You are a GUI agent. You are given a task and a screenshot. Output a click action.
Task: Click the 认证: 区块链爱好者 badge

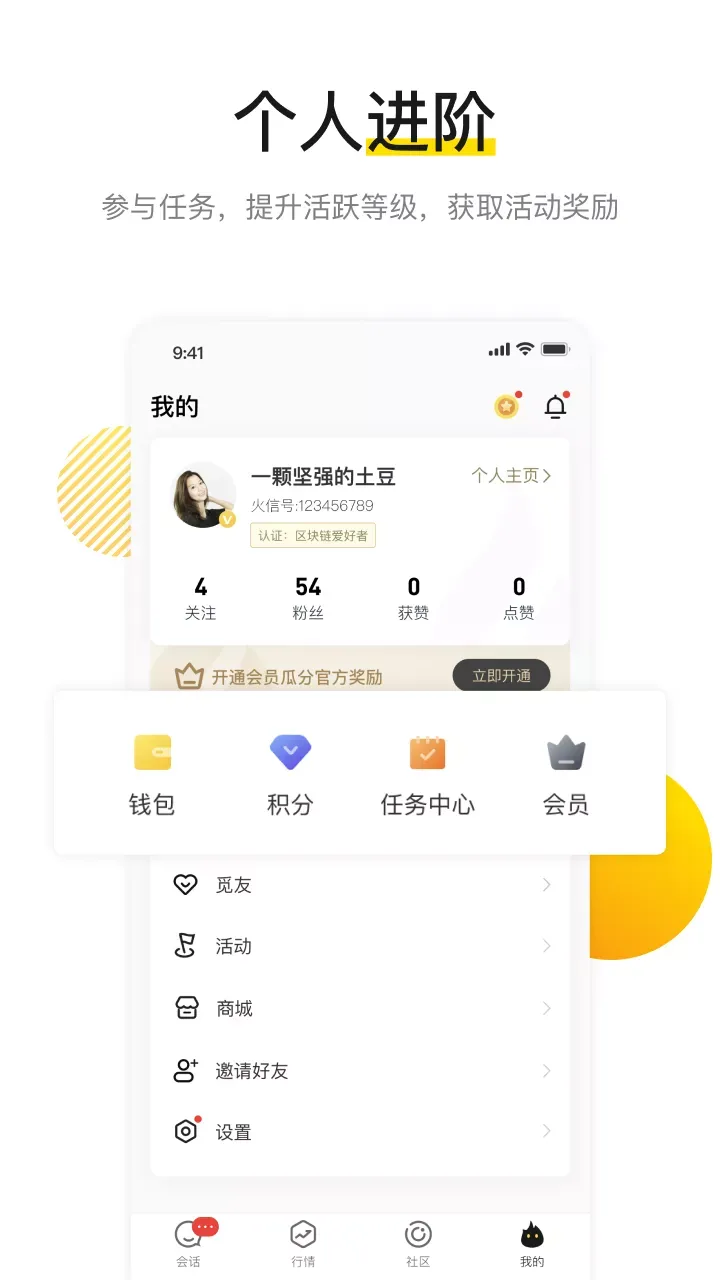tap(312, 536)
